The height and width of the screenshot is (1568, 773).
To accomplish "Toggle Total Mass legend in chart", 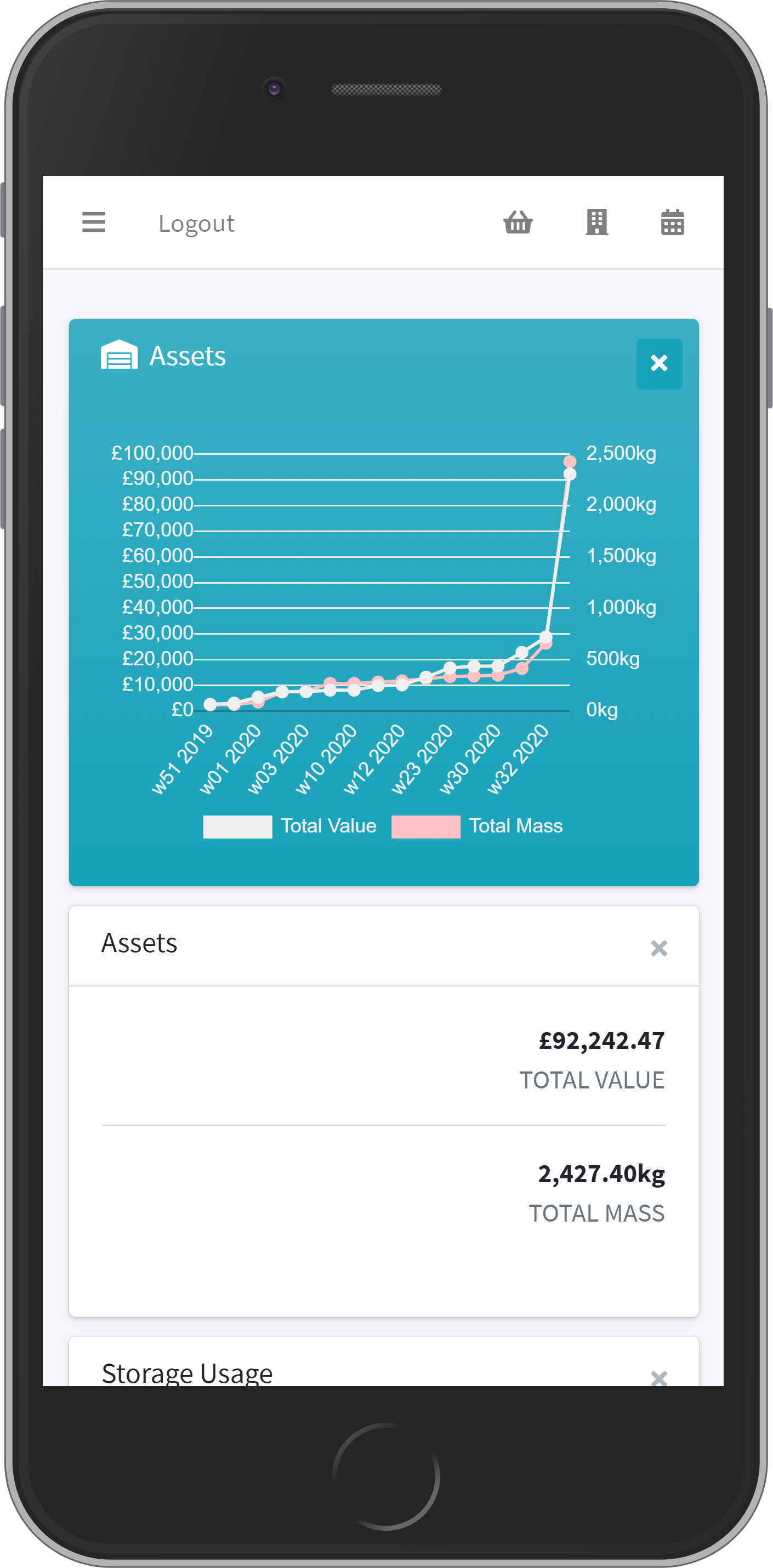I will (x=476, y=826).
